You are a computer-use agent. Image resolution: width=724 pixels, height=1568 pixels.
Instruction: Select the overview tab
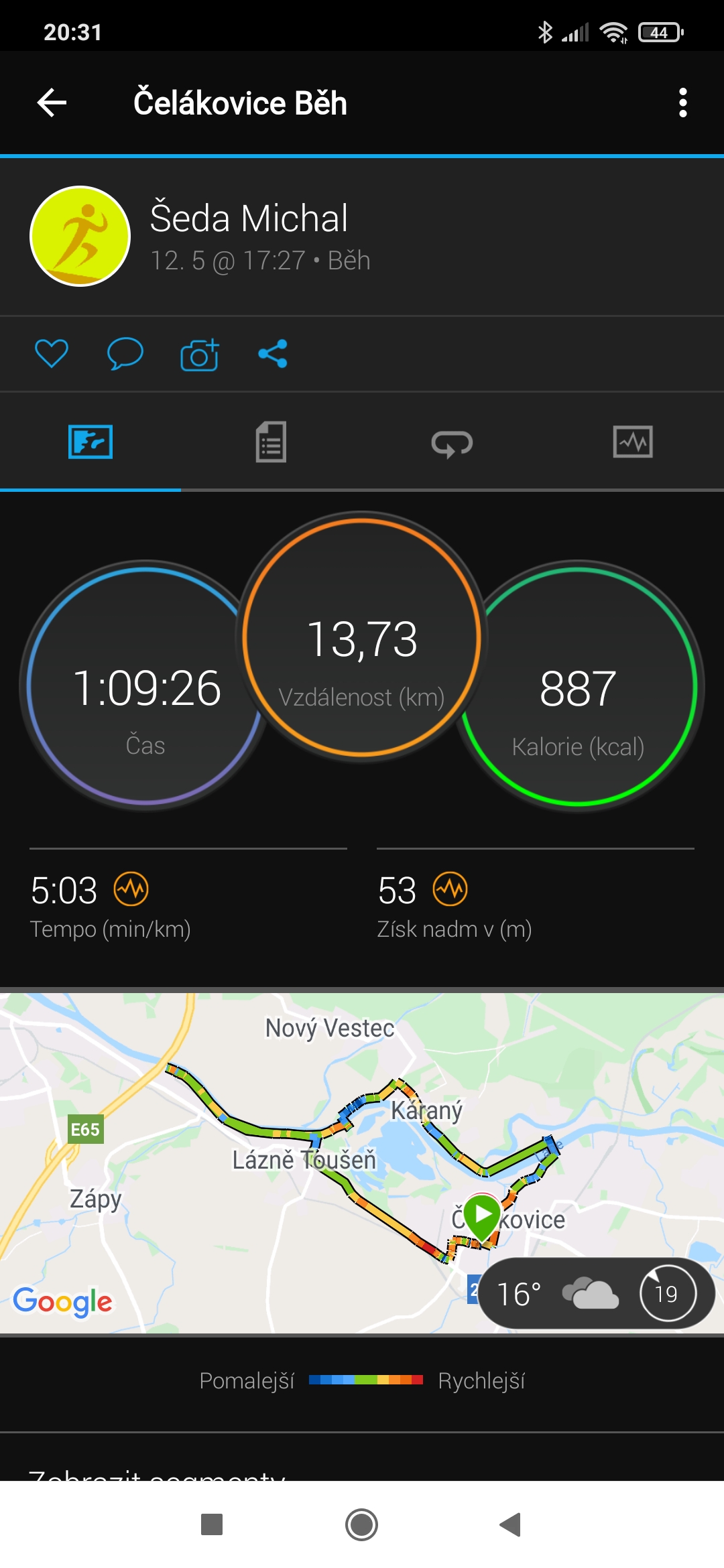90,442
